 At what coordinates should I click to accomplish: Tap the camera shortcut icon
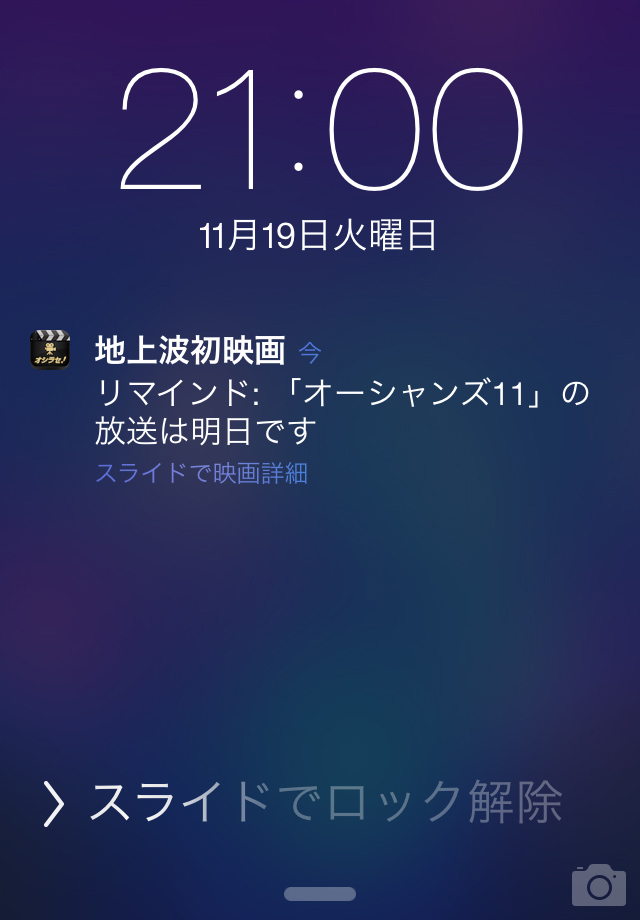point(598,884)
